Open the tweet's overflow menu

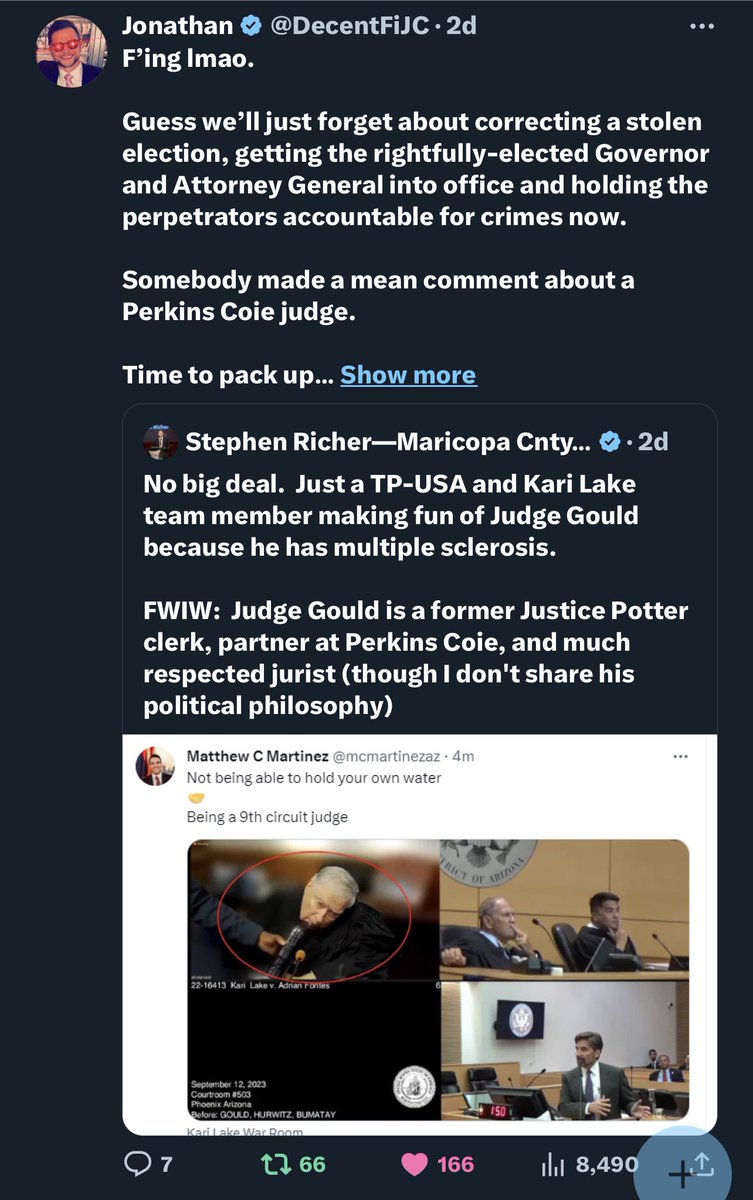click(x=703, y=27)
